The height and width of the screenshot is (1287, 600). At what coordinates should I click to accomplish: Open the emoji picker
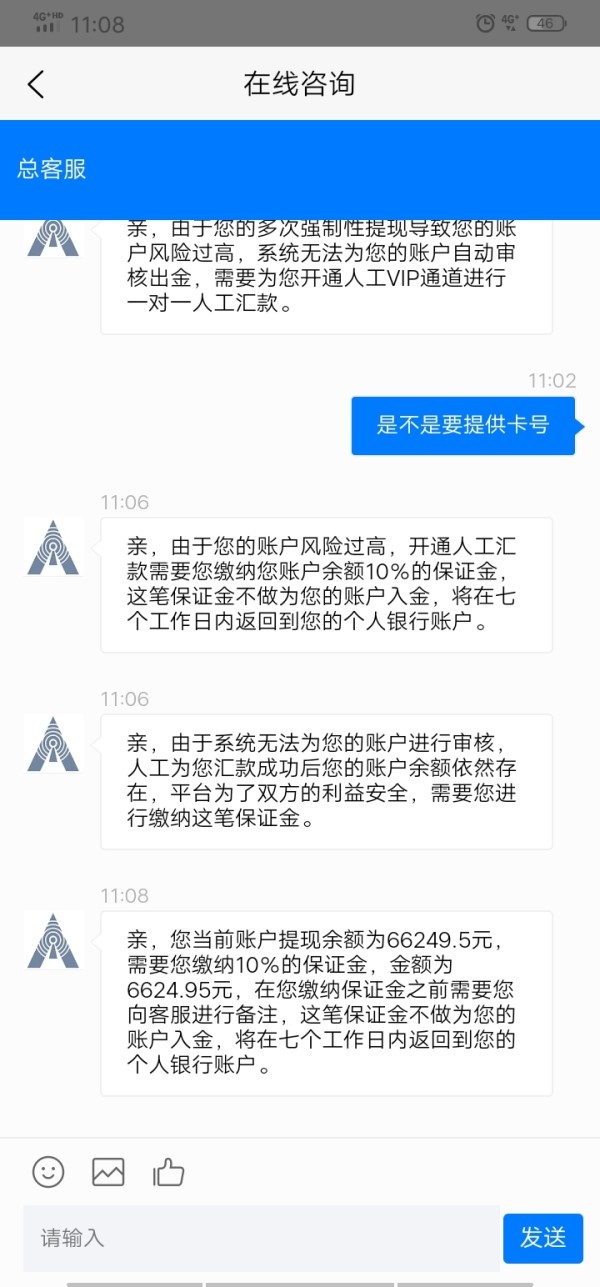(x=48, y=1171)
